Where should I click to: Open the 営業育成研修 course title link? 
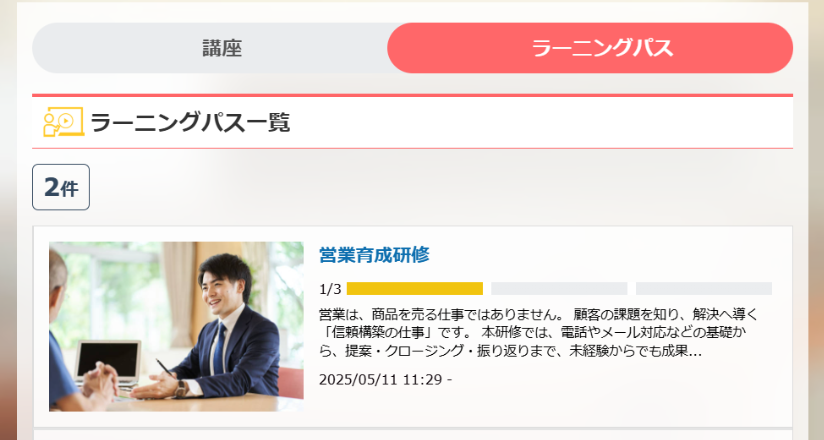coord(373,254)
